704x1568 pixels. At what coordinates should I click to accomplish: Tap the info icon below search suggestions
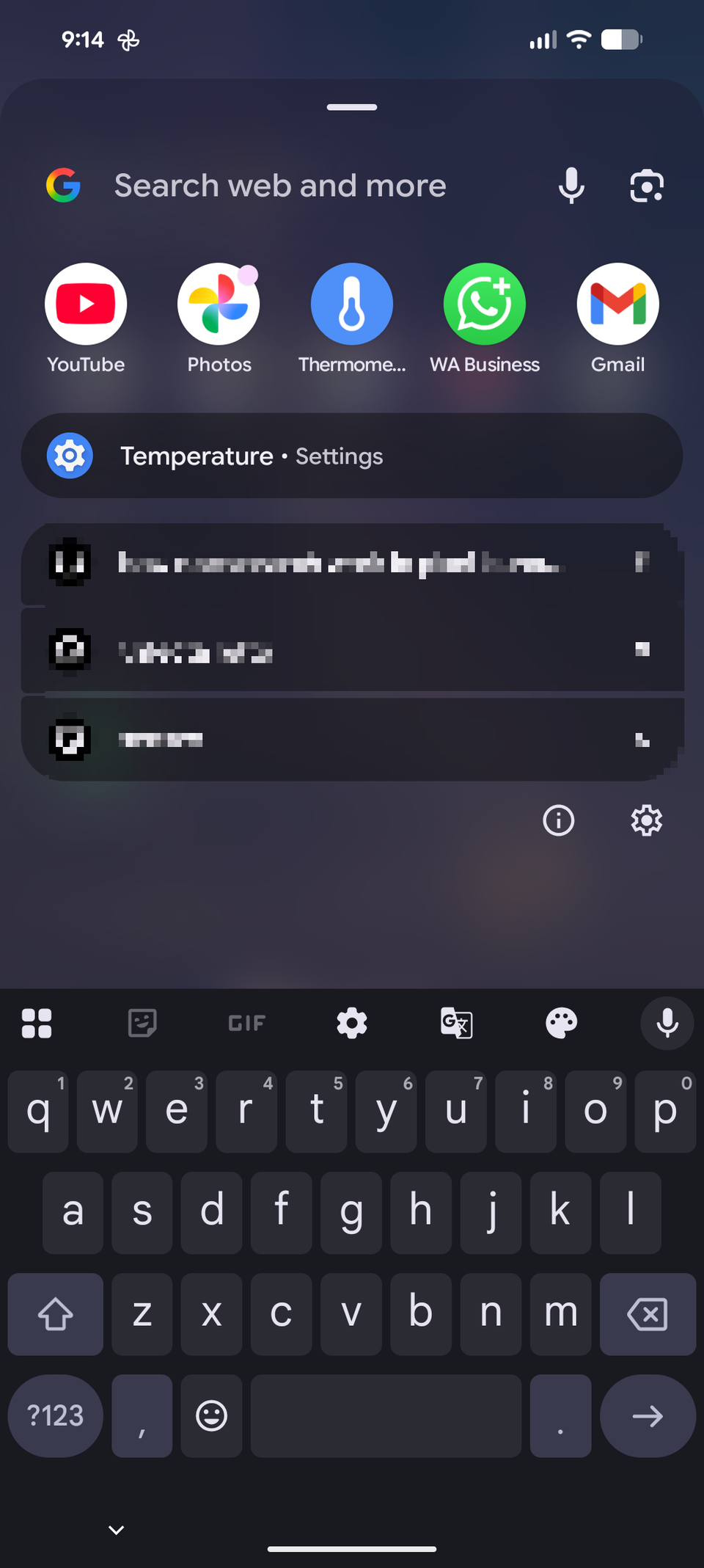tap(558, 820)
